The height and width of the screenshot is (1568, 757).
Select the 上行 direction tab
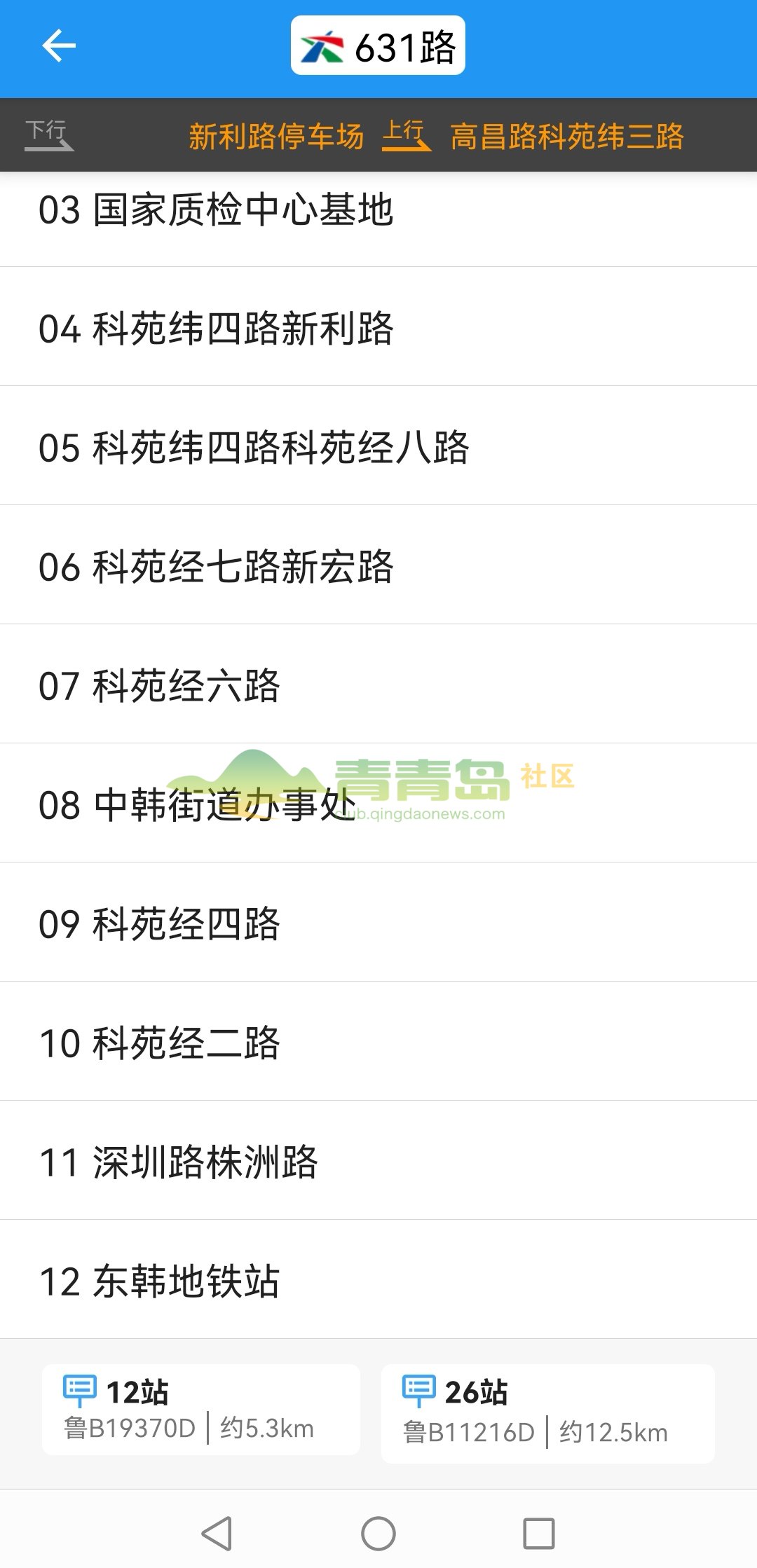406,135
